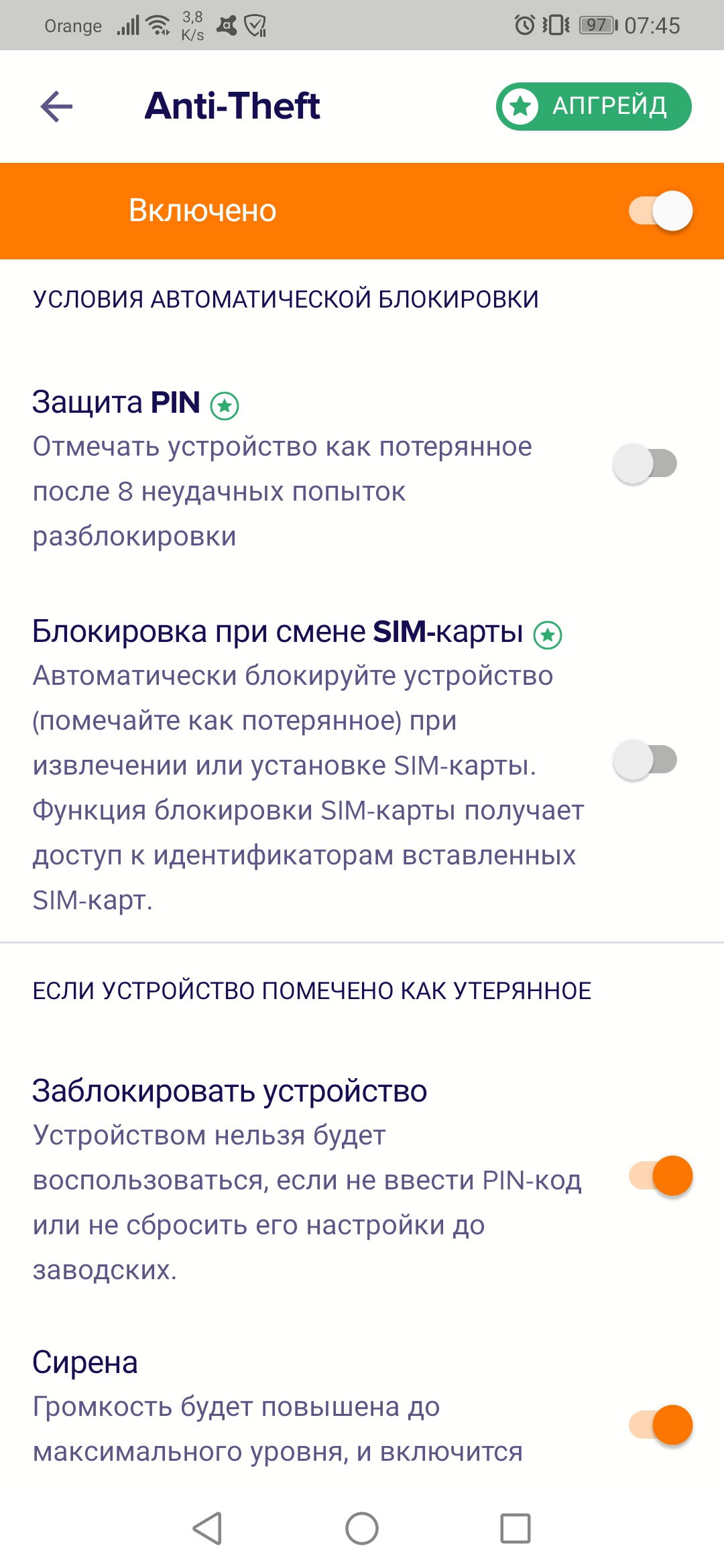
Task: Open recent apps via square button
Action: [516, 1528]
